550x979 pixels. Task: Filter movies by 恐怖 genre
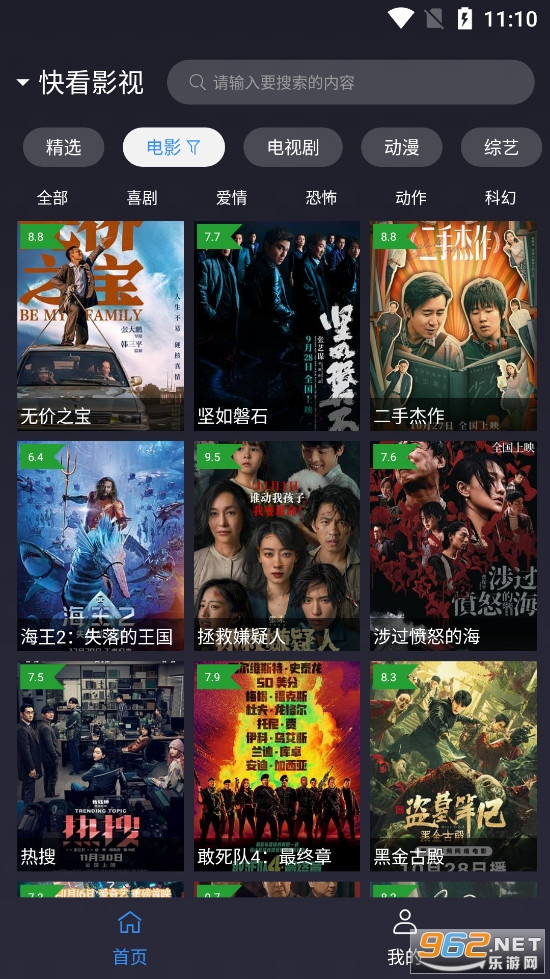click(x=322, y=198)
